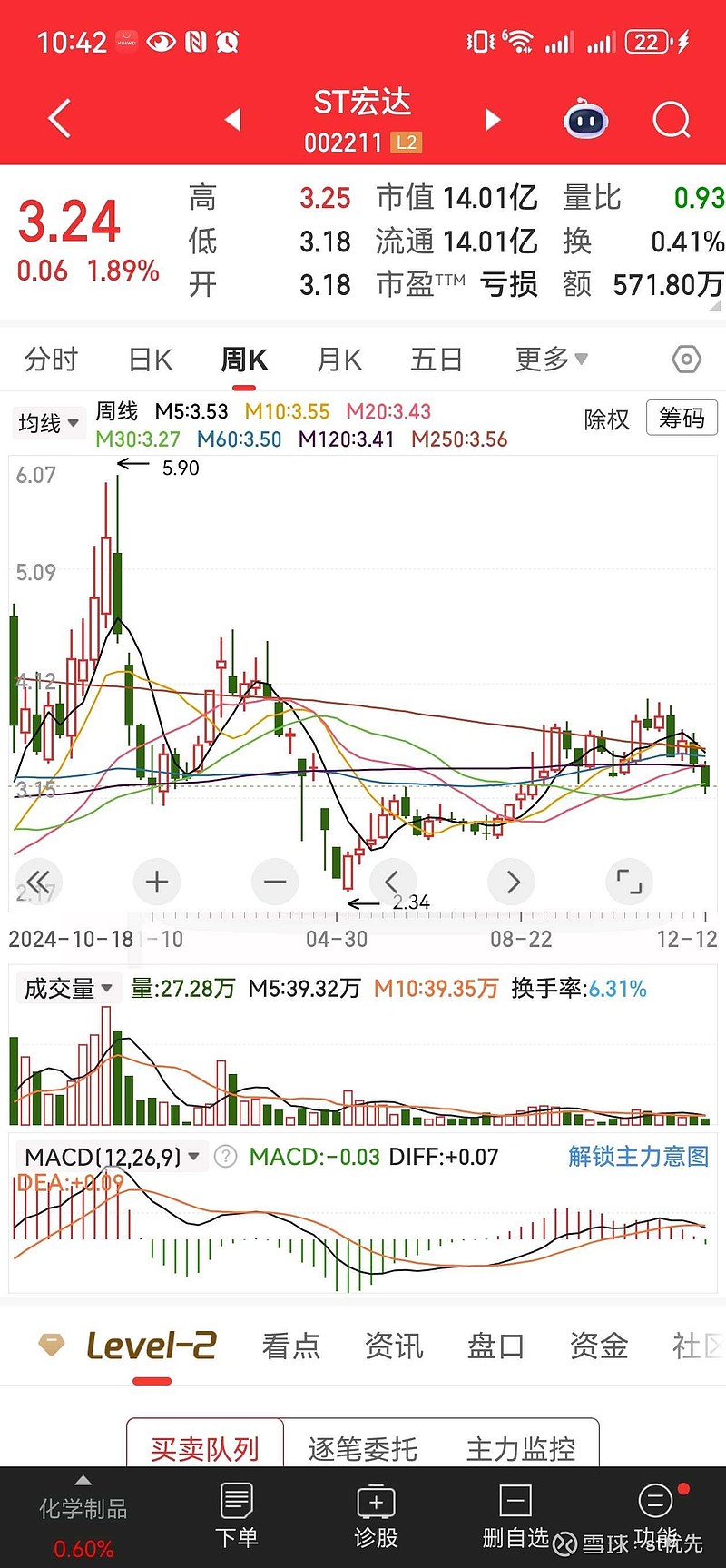Switch to the 日K chart tab
726x1568 pixels.
(x=151, y=360)
